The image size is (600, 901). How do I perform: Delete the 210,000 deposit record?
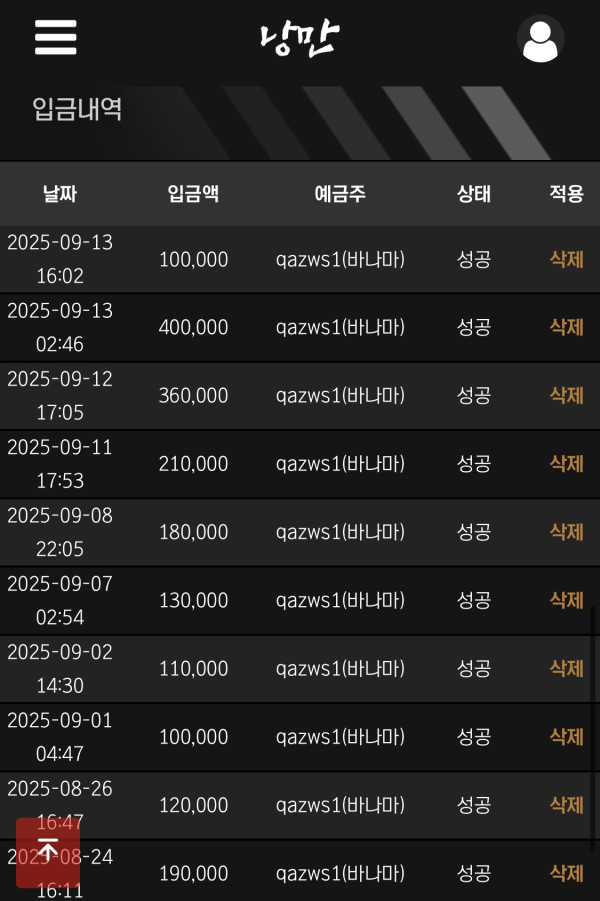pyautogui.click(x=566, y=463)
